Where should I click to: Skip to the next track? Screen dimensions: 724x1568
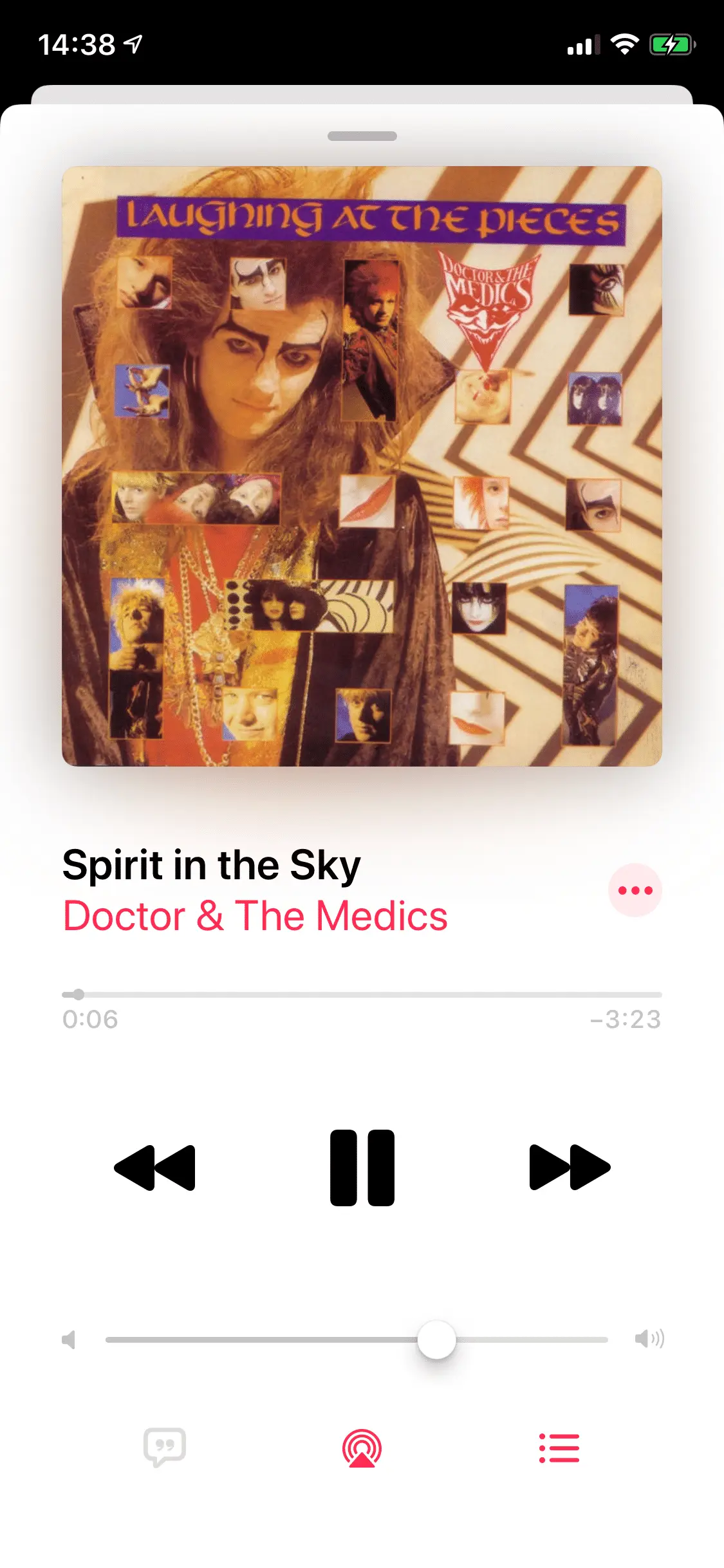tap(570, 1167)
